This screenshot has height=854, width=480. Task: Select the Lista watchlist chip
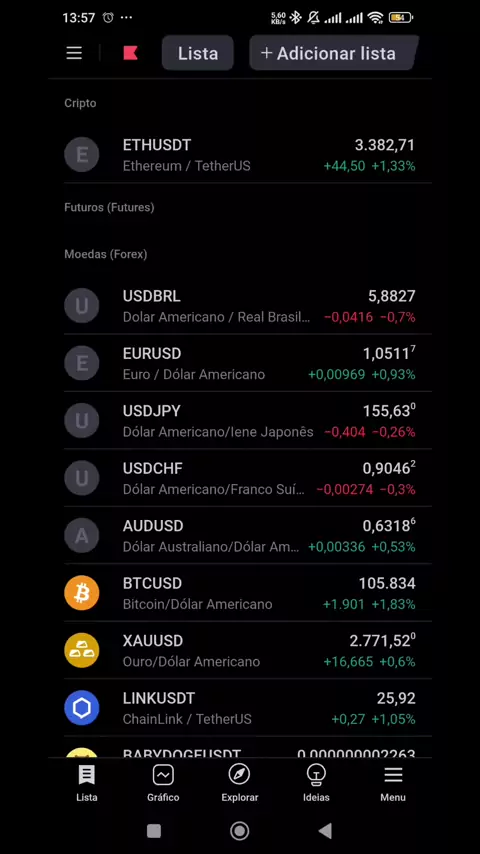[x=198, y=53]
